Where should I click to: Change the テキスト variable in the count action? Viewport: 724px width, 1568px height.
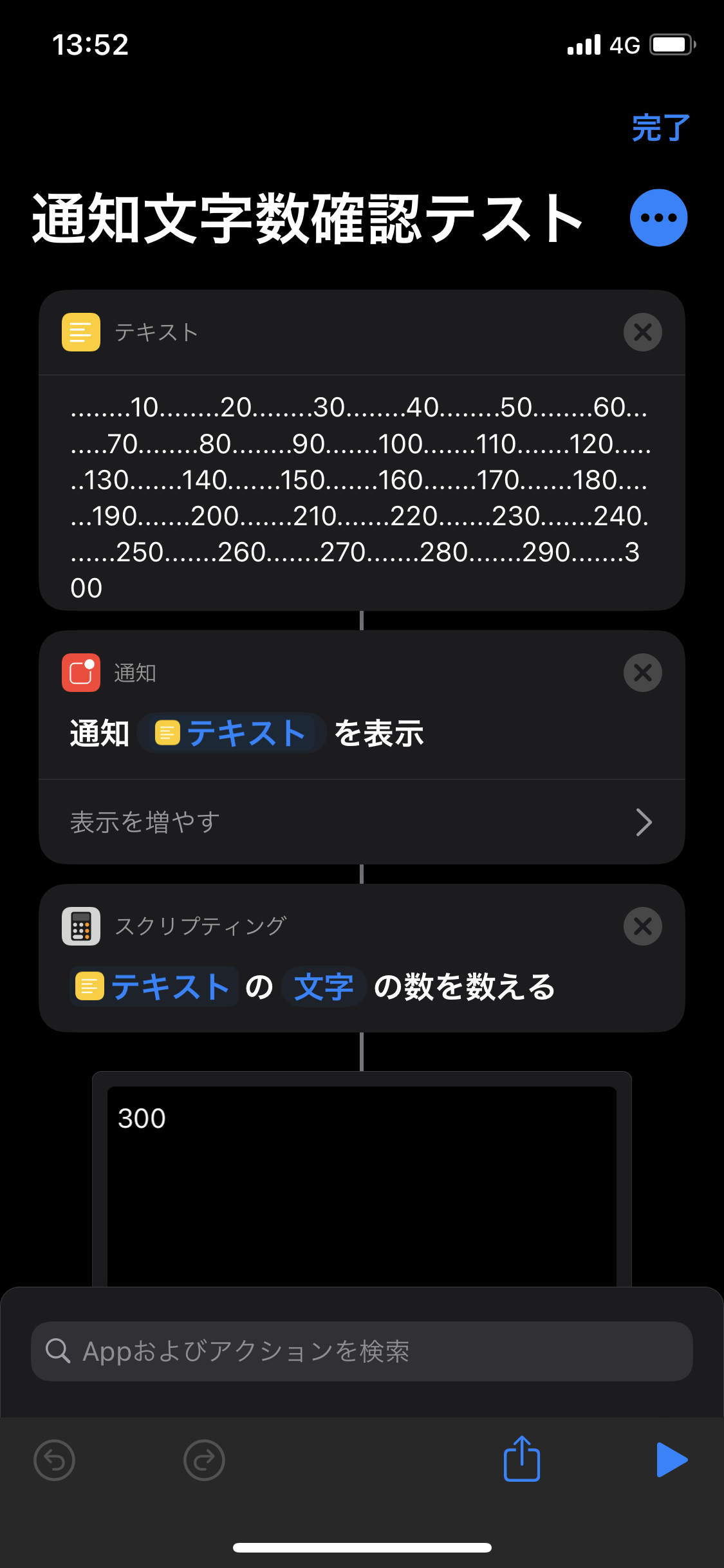154,987
